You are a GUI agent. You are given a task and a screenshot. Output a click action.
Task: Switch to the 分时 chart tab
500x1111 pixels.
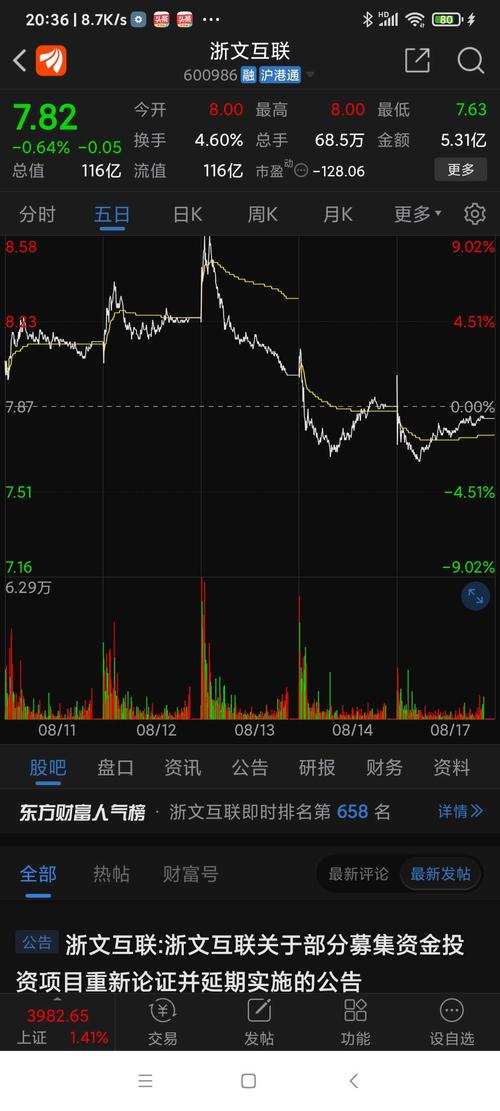tap(38, 214)
